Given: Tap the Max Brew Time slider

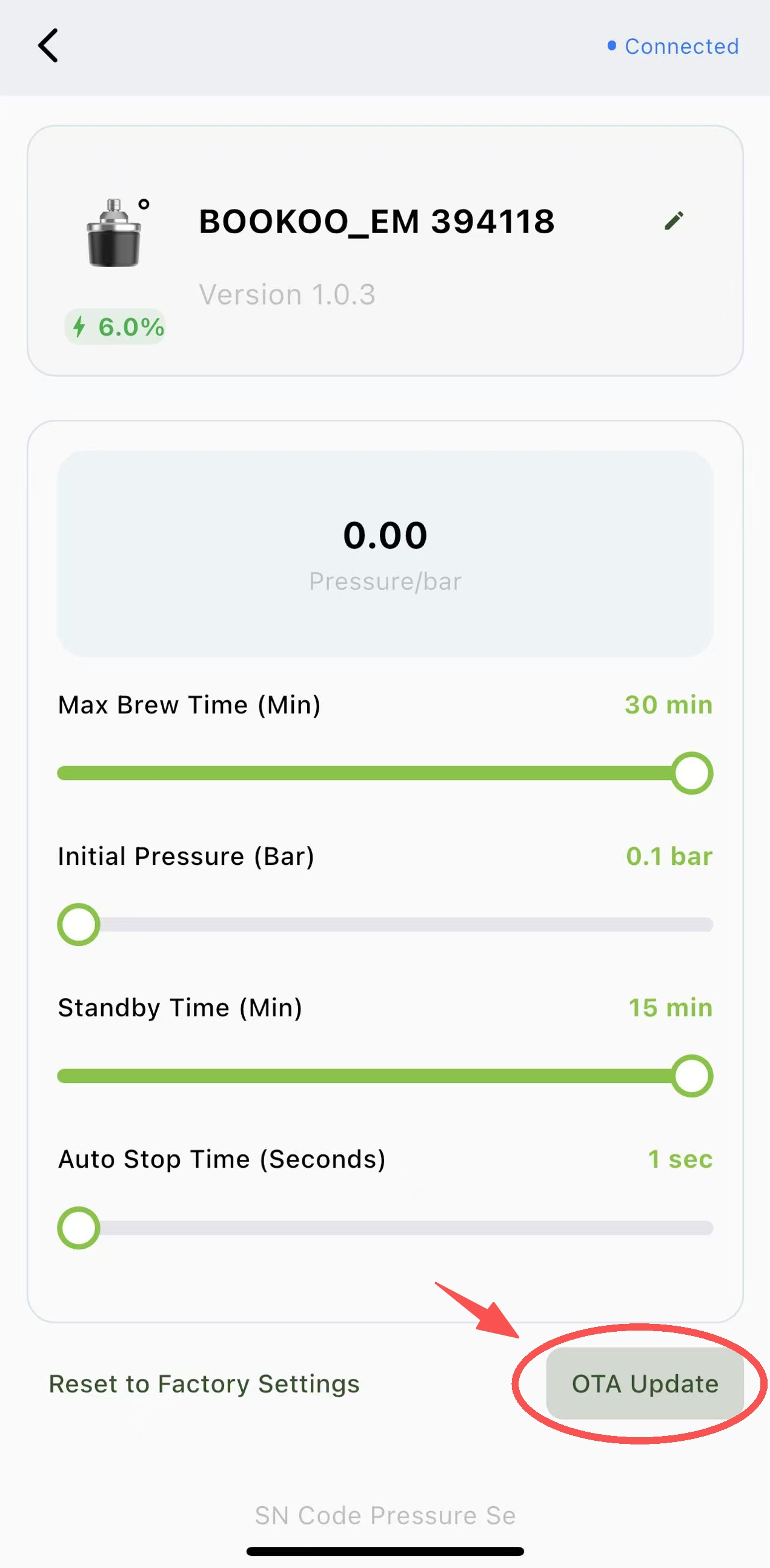Looking at the screenshot, I should 691,773.
